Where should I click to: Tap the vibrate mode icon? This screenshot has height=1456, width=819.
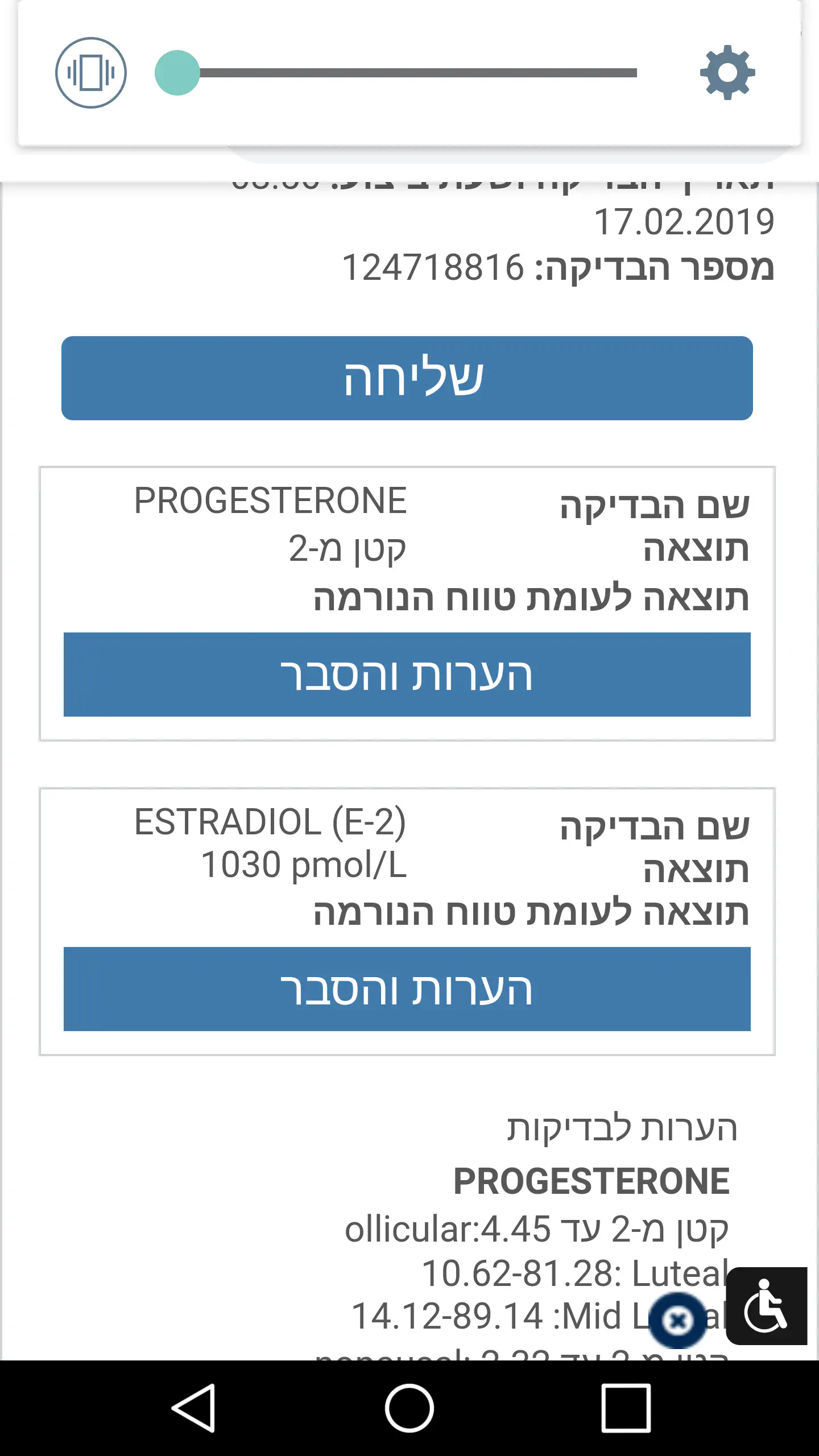[x=91, y=73]
